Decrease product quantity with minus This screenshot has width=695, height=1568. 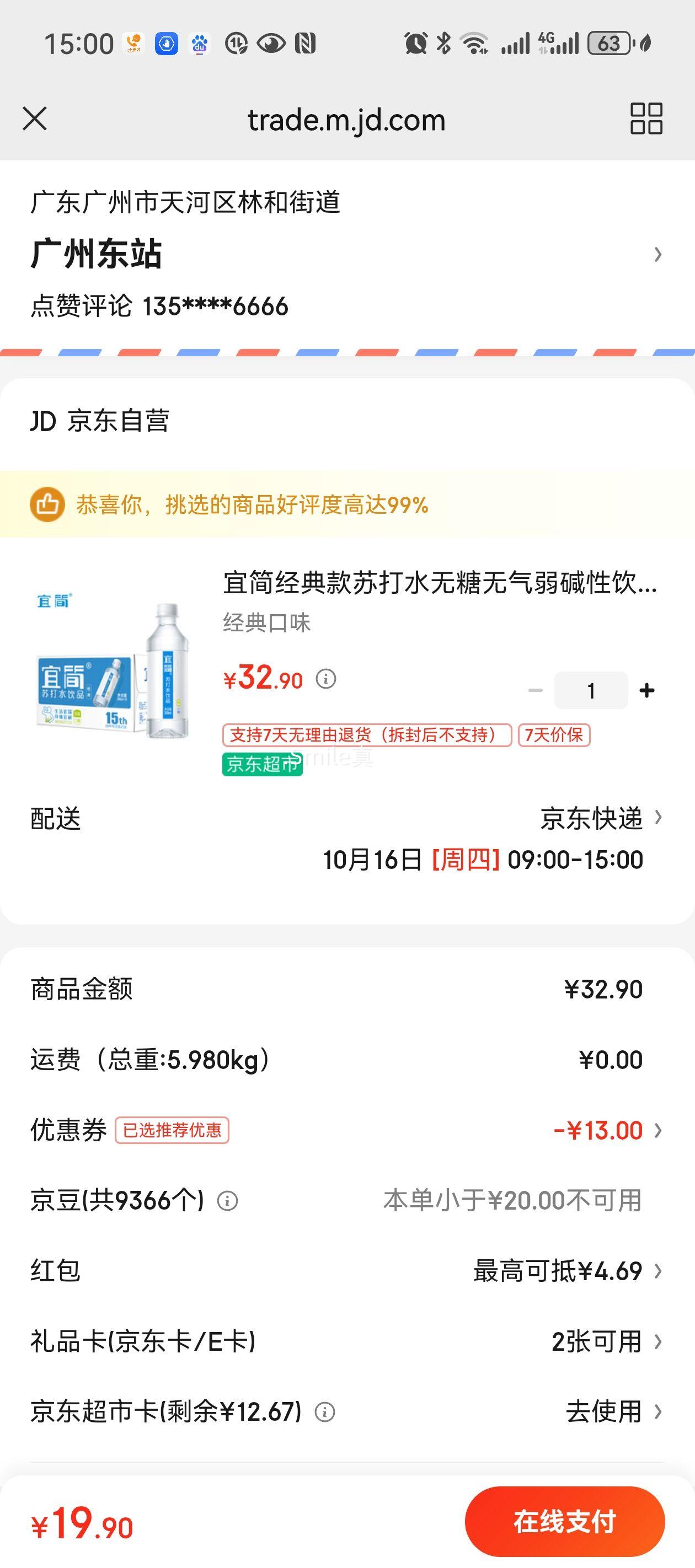coord(536,690)
